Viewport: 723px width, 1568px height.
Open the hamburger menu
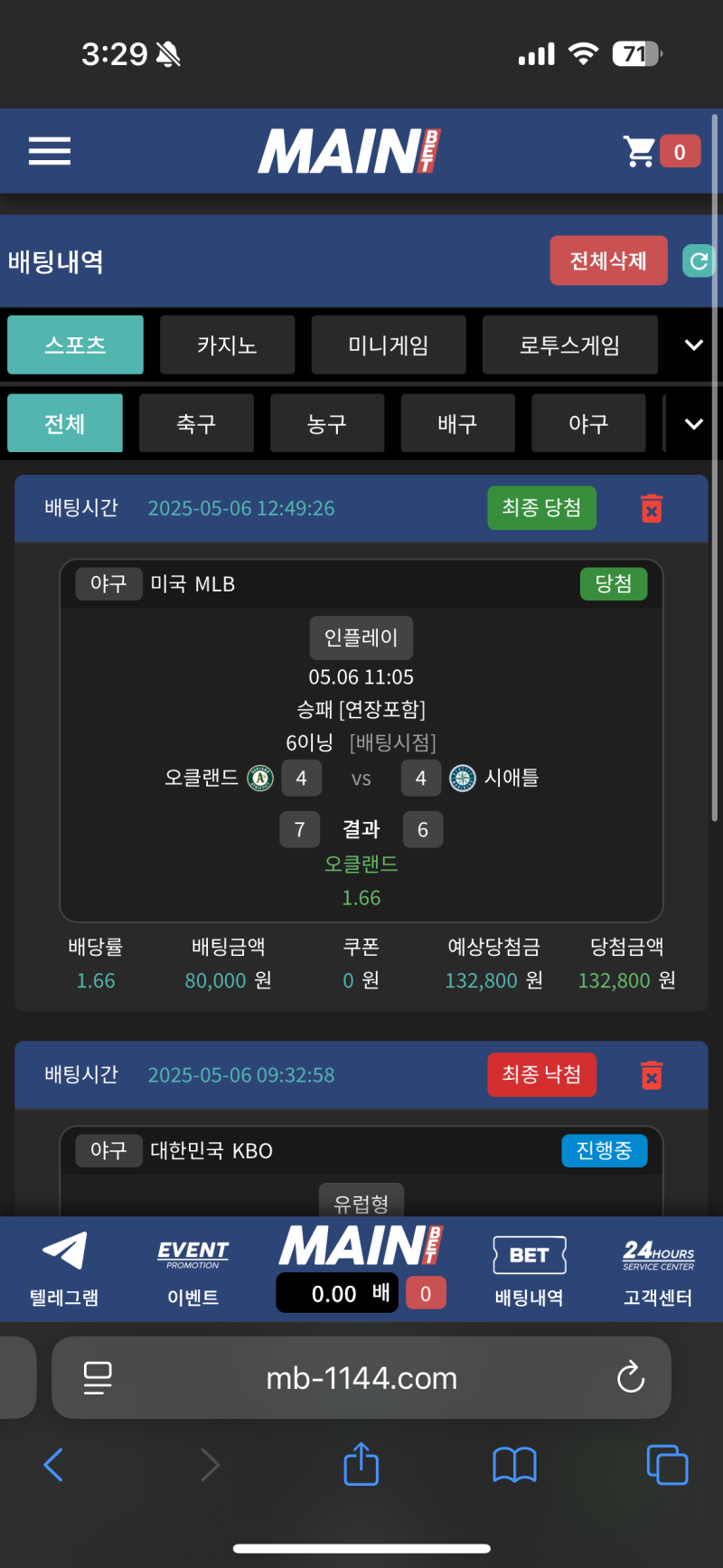coord(50,151)
